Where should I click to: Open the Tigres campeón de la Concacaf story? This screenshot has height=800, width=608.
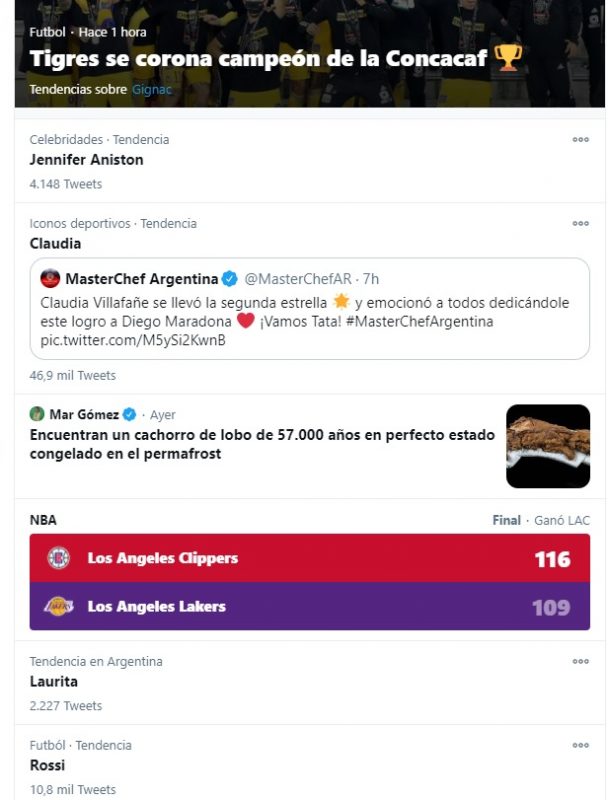pos(270,58)
